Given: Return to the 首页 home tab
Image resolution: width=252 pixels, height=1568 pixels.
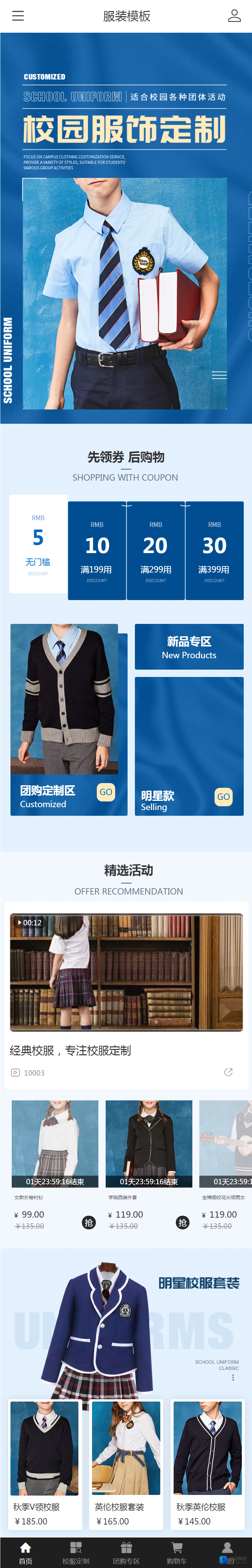Looking at the screenshot, I should (x=25, y=1551).
